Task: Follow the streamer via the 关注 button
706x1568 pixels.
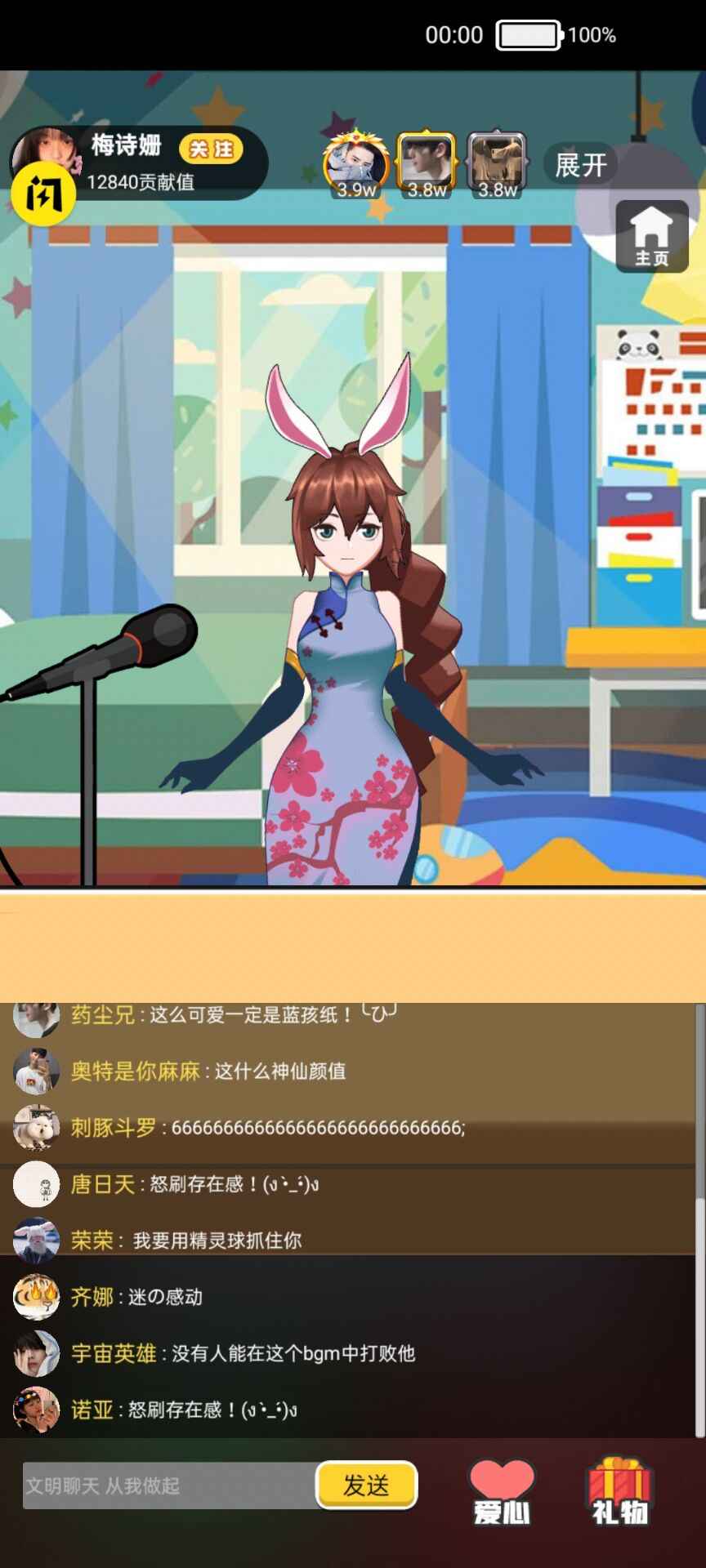Action: [x=211, y=150]
